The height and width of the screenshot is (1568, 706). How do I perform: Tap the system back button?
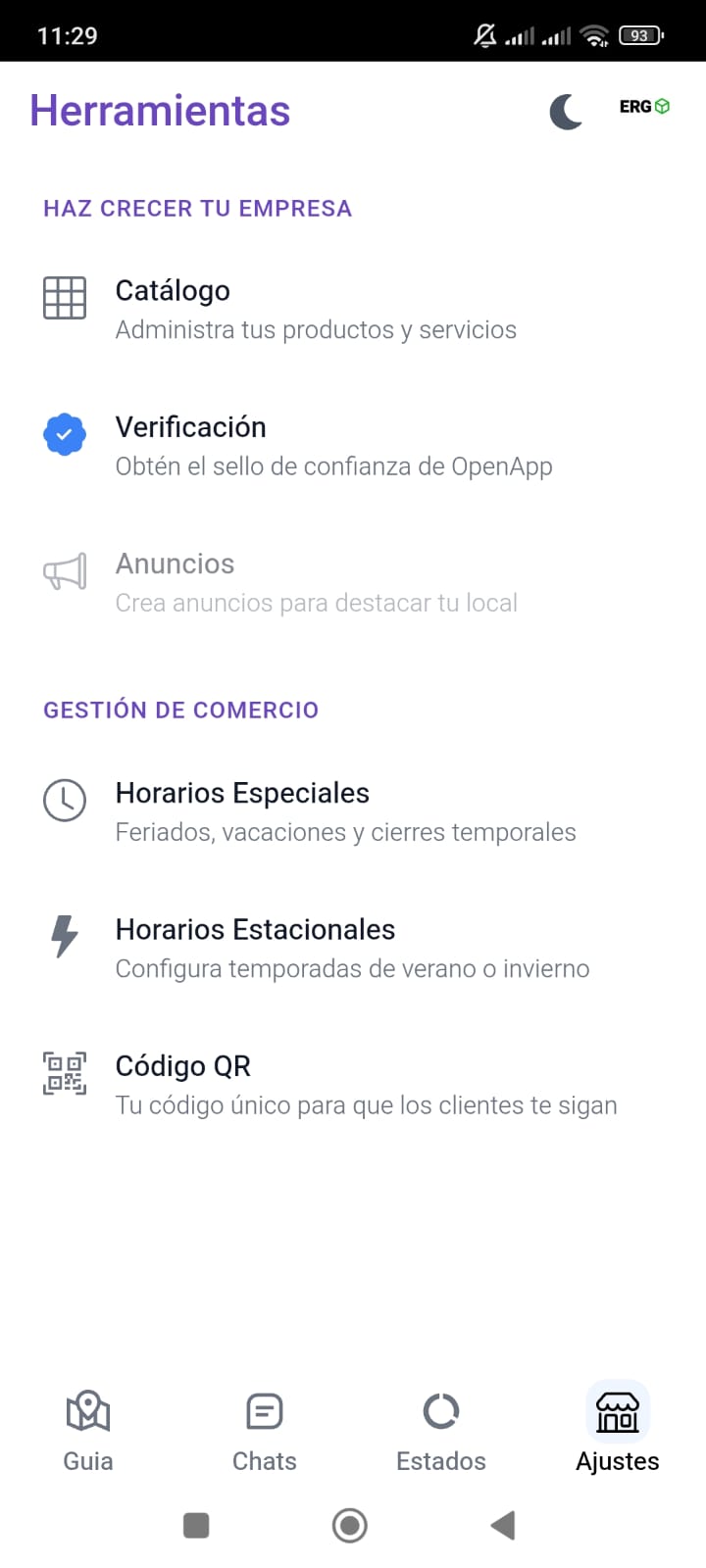(503, 1525)
